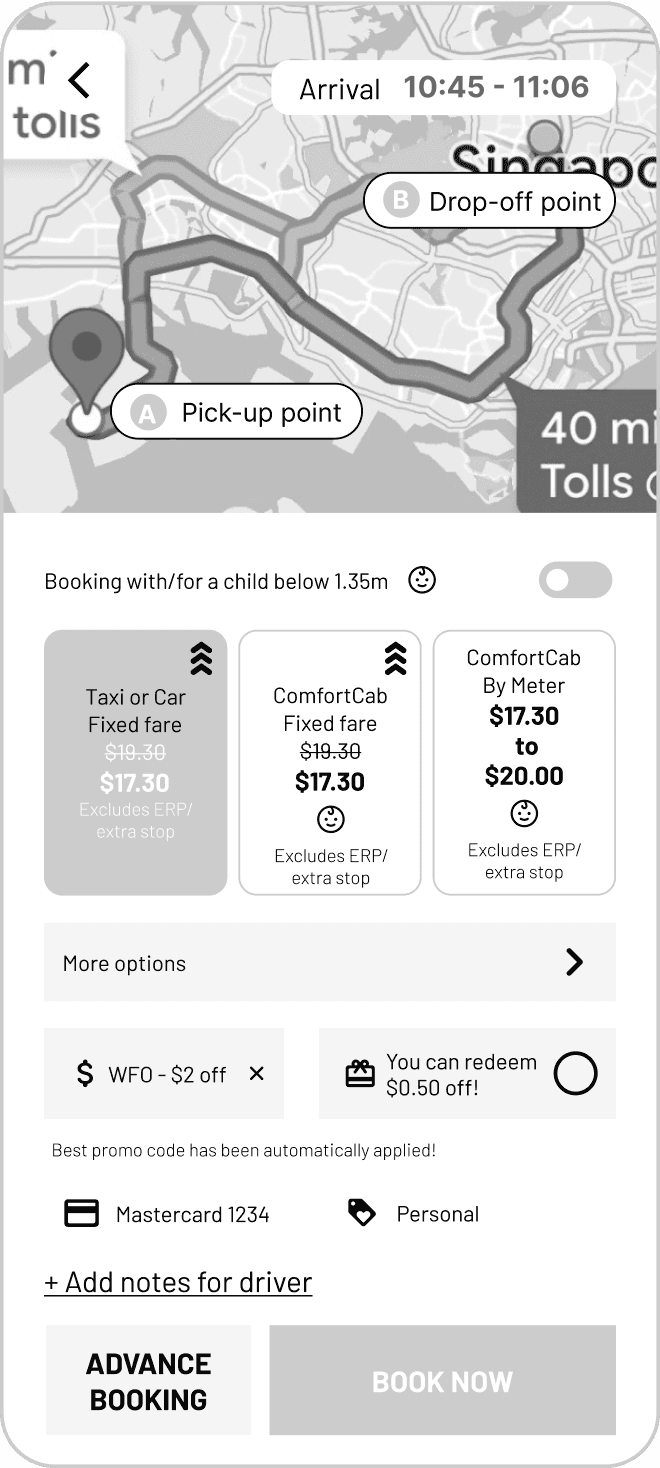Screen dimensions: 660x1468
Task: Tap the Advance Booking button
Action: [148, 1381]
